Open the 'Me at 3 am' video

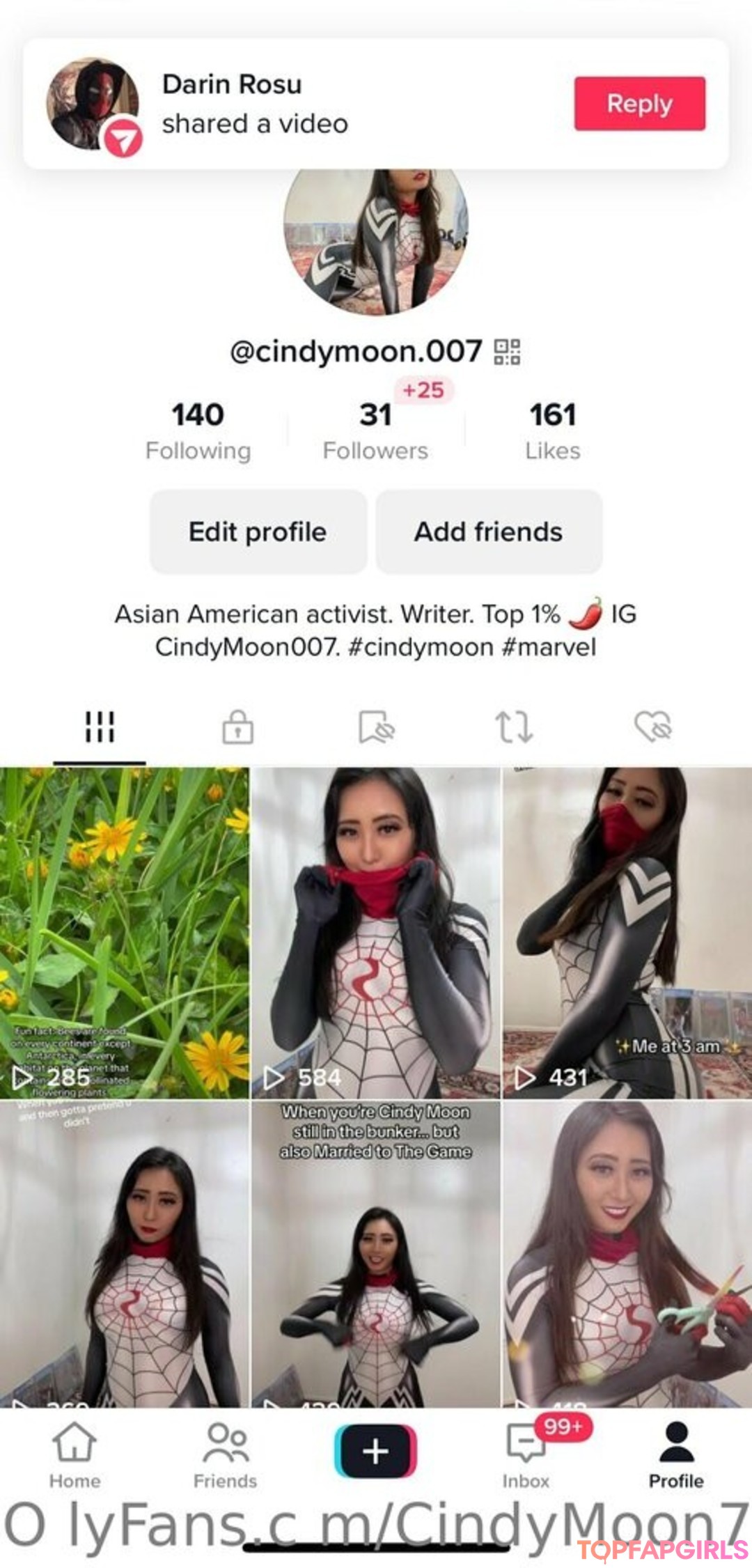pos(627,932)
